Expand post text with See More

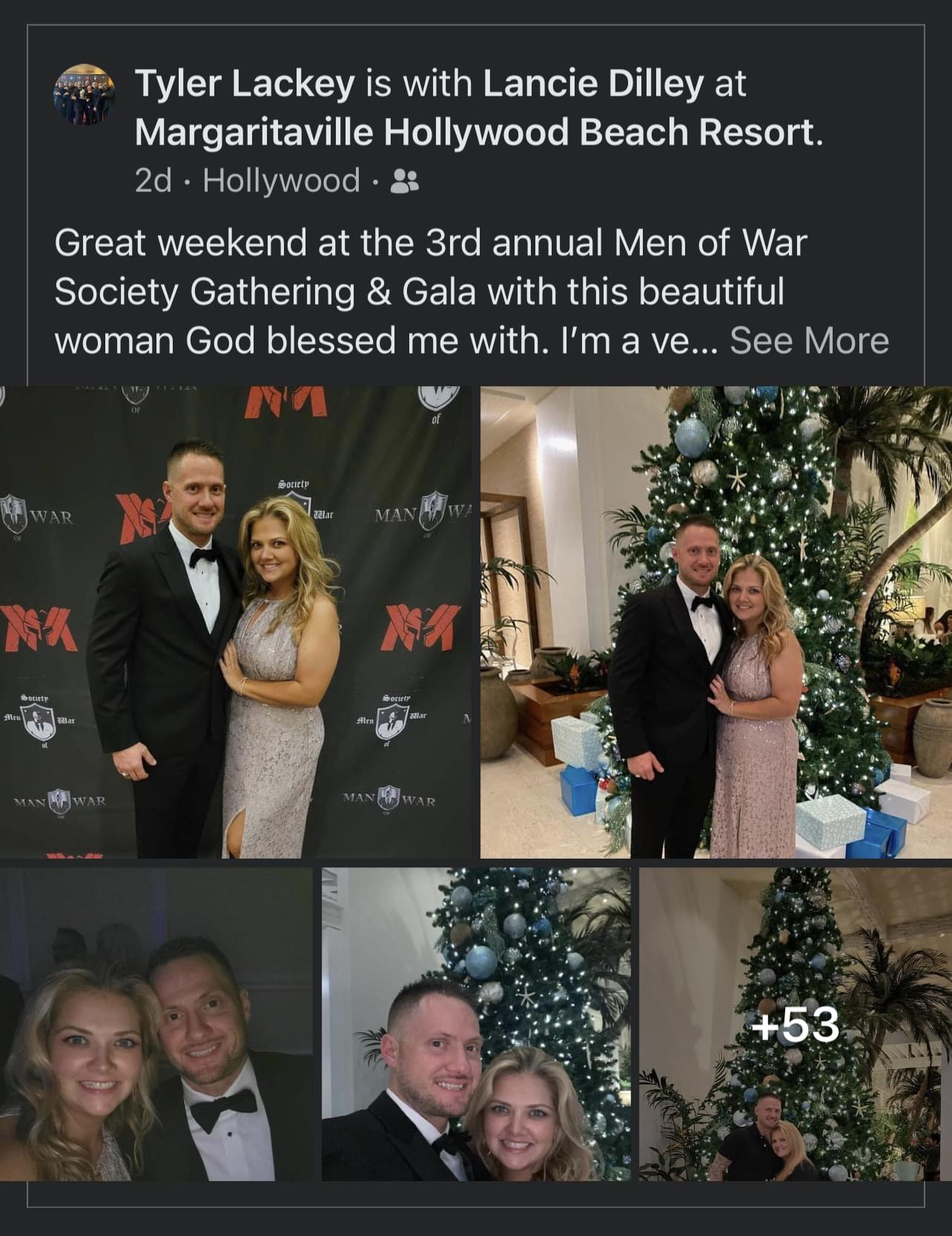click(809, 340)
